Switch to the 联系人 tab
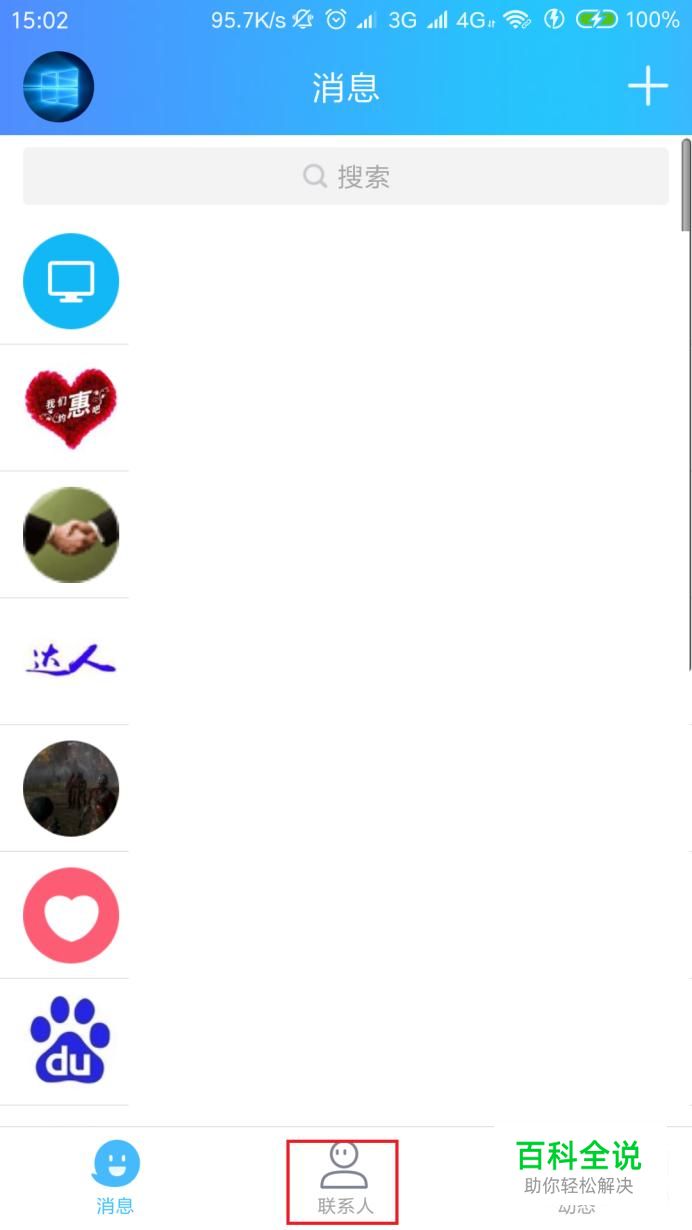This screenshot has height=1230, width=692. point(344,1180)
